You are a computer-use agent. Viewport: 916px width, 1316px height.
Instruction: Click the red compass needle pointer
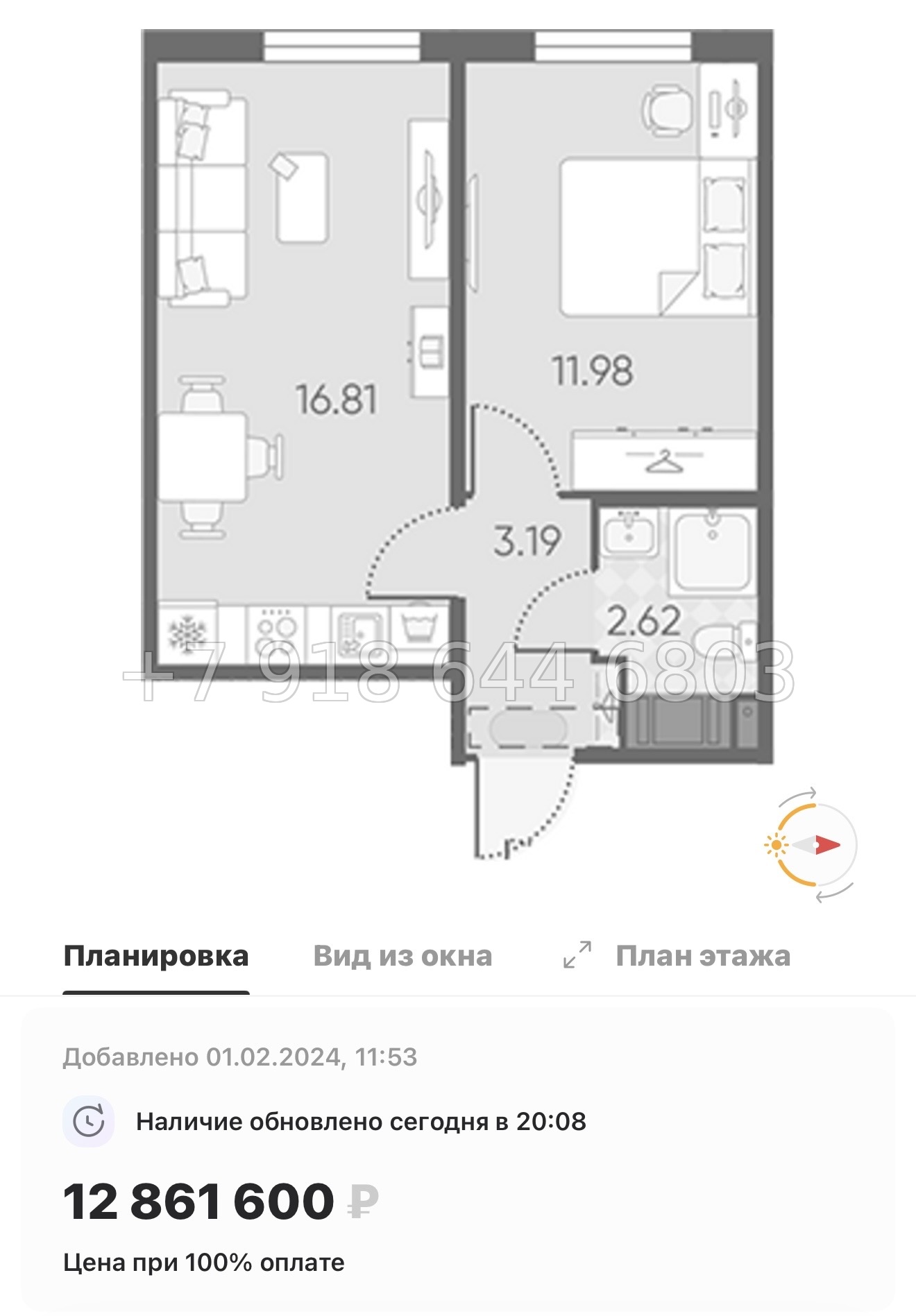(x=827, y=845)
